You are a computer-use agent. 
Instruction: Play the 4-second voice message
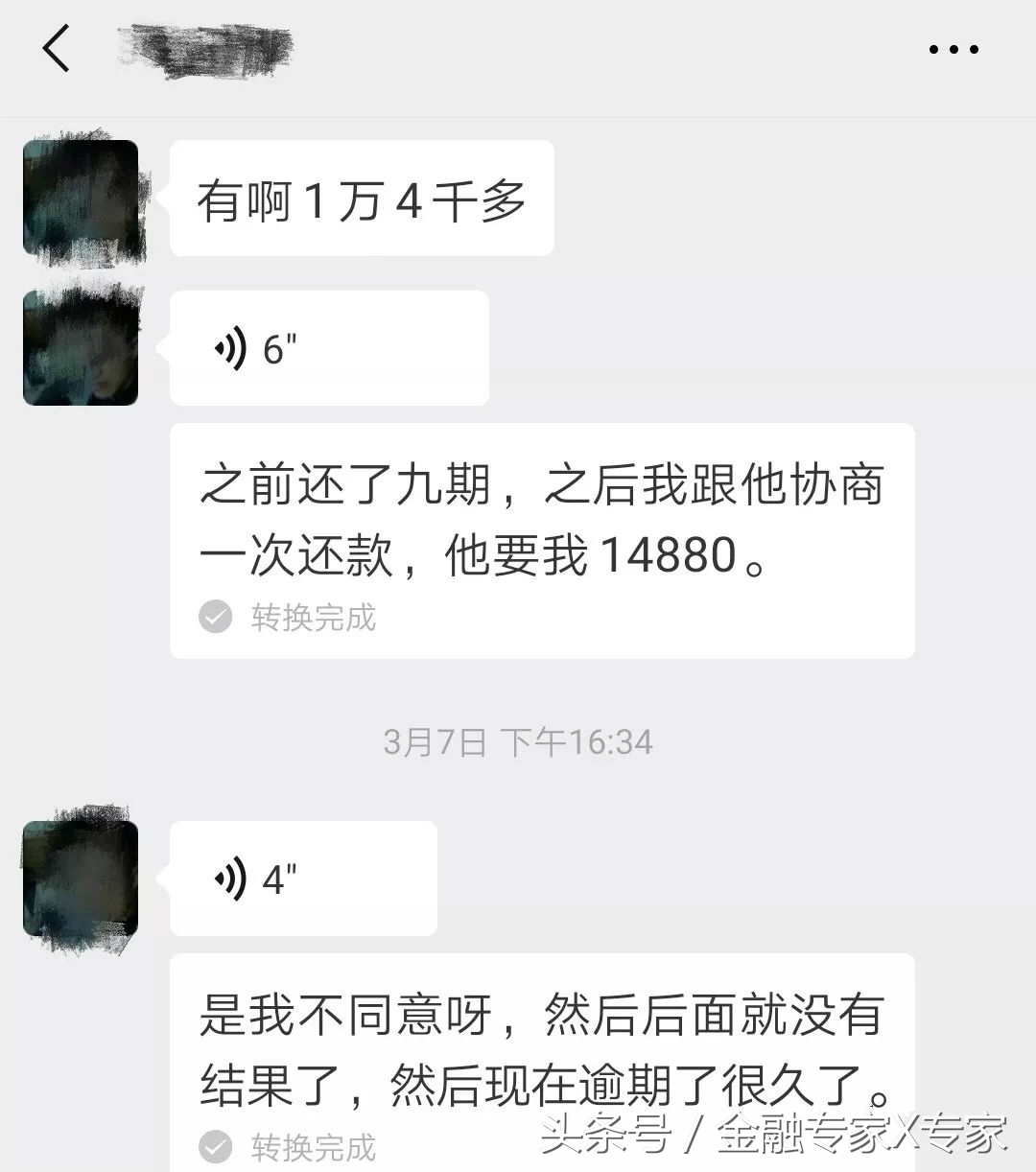(x=302, y=877)
